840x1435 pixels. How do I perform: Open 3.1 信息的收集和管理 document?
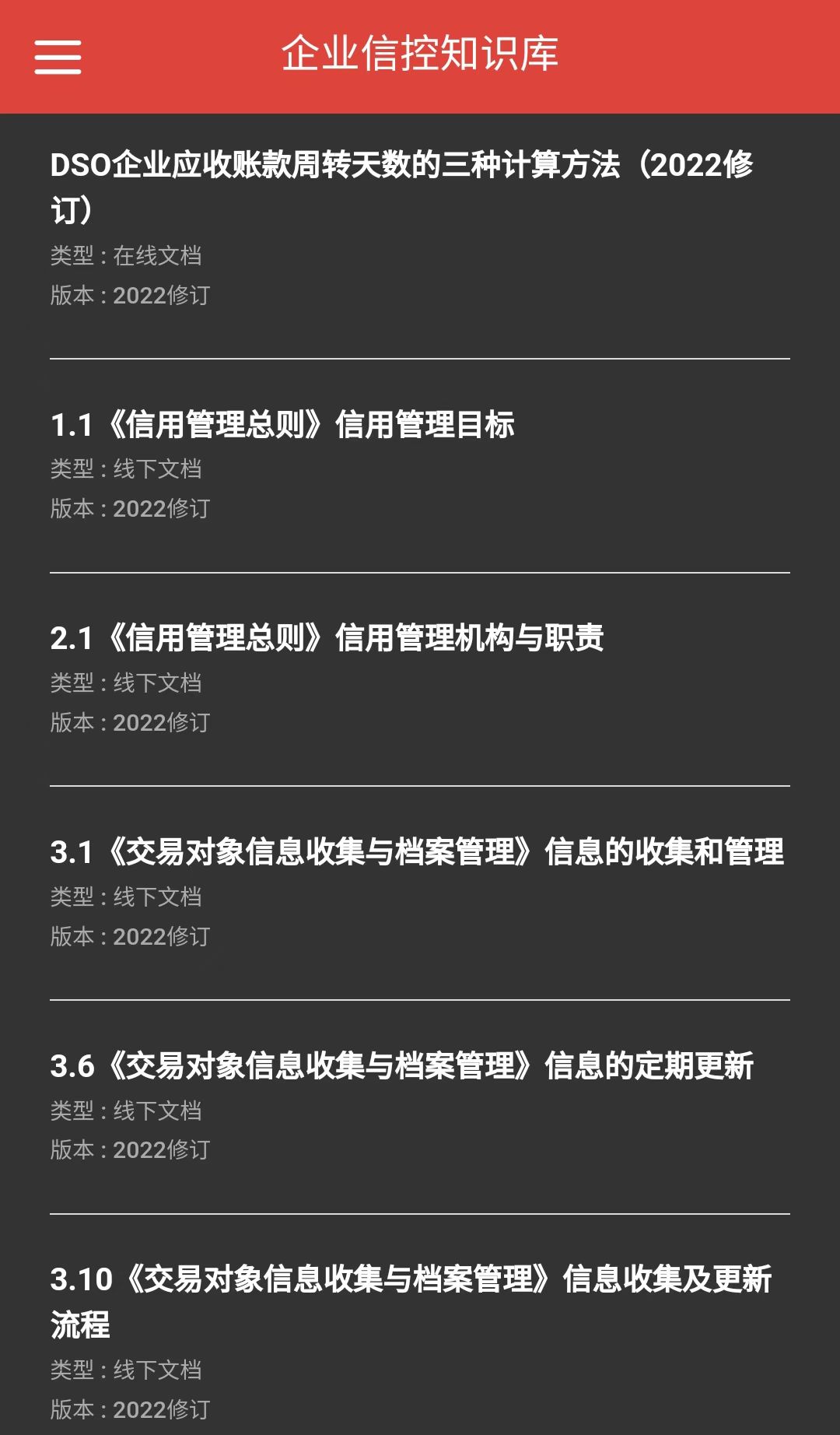(x=417, y=852)
